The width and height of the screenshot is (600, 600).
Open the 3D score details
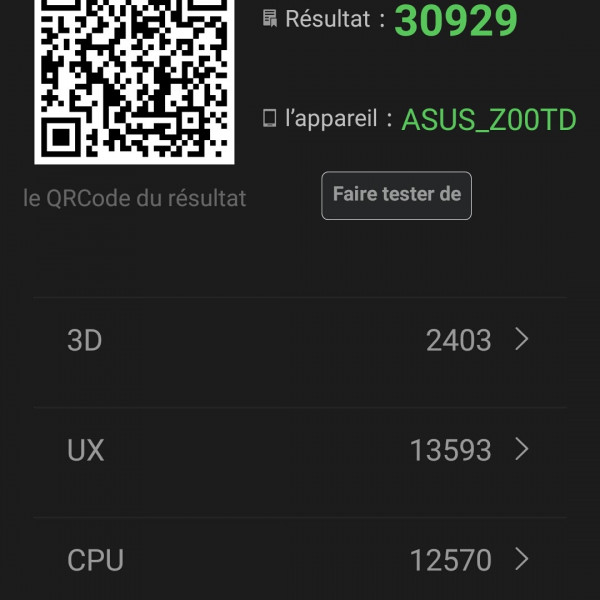tap(300, 341)
